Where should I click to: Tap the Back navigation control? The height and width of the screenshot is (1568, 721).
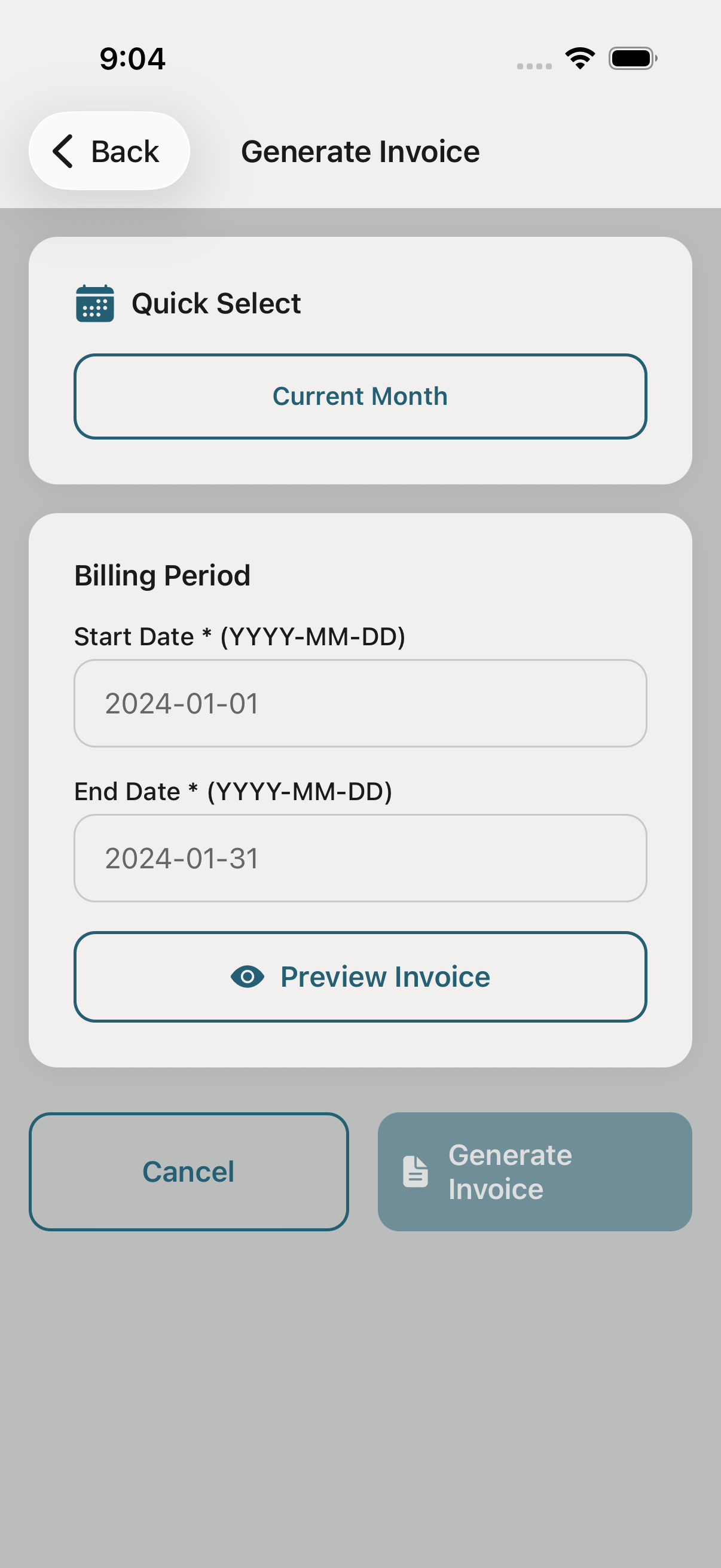click(108, 150)
